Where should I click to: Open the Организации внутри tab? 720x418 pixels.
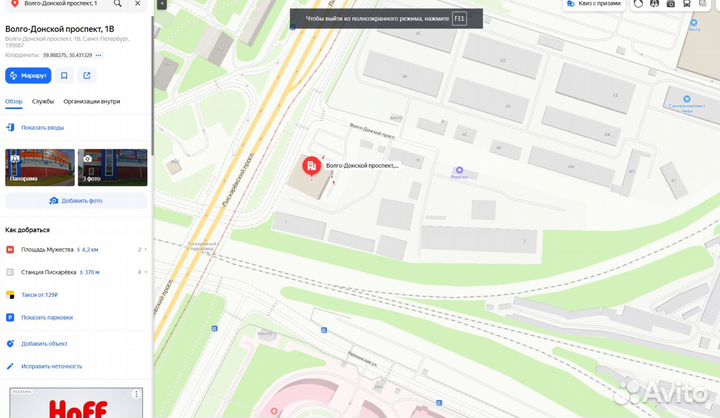[x=91, y=101]
